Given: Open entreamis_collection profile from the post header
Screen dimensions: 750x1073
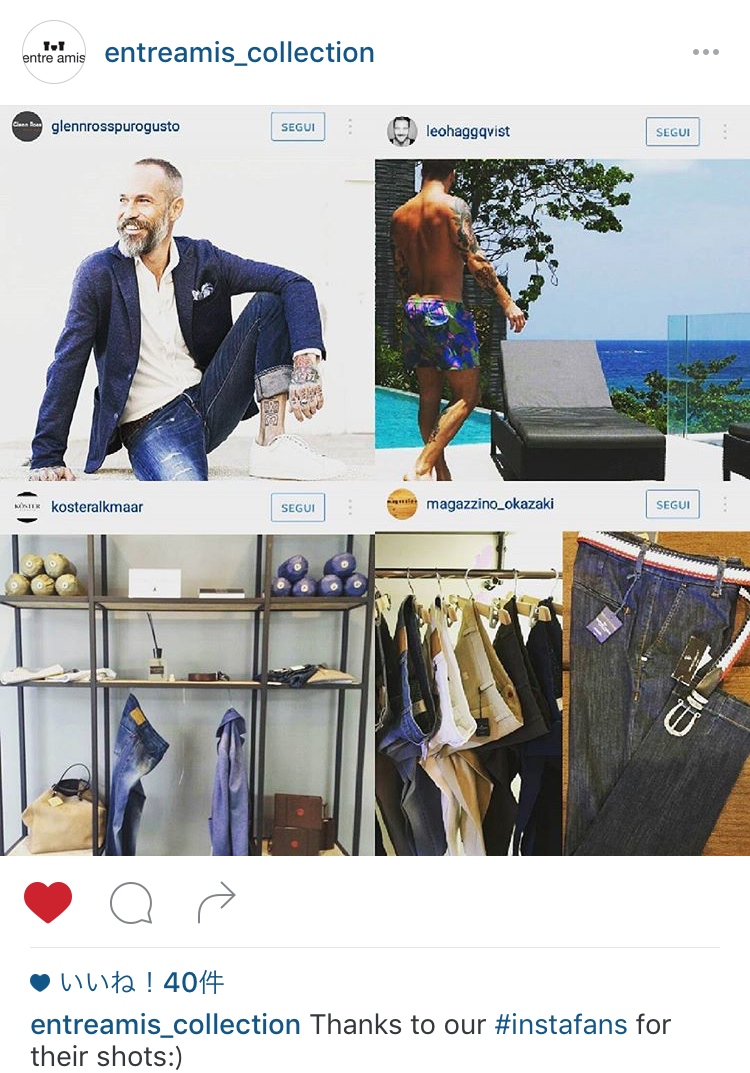Looking at the screenshot, I should pos(239,52).
